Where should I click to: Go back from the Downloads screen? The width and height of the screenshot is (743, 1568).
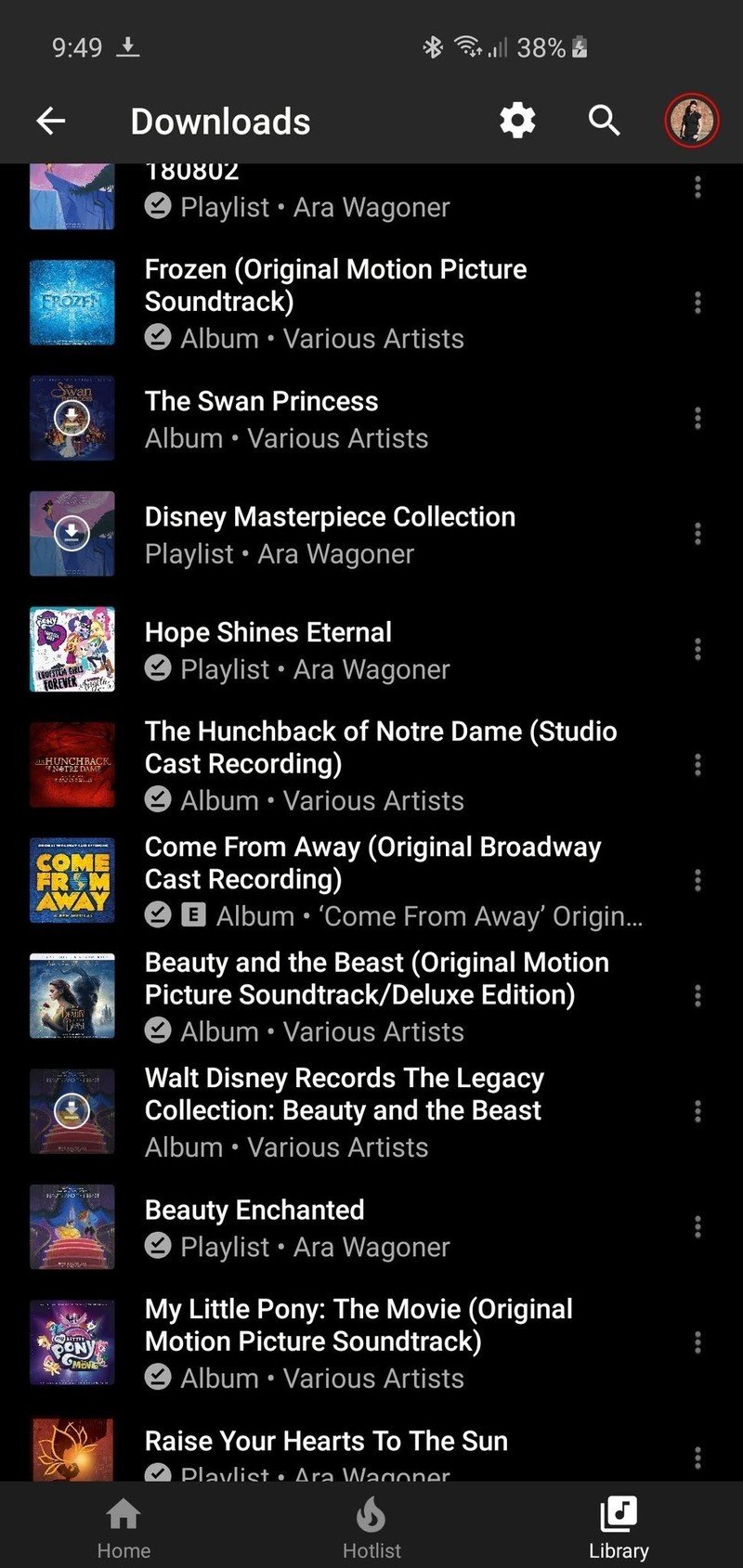pyautogui.click(x=51, y=121)
